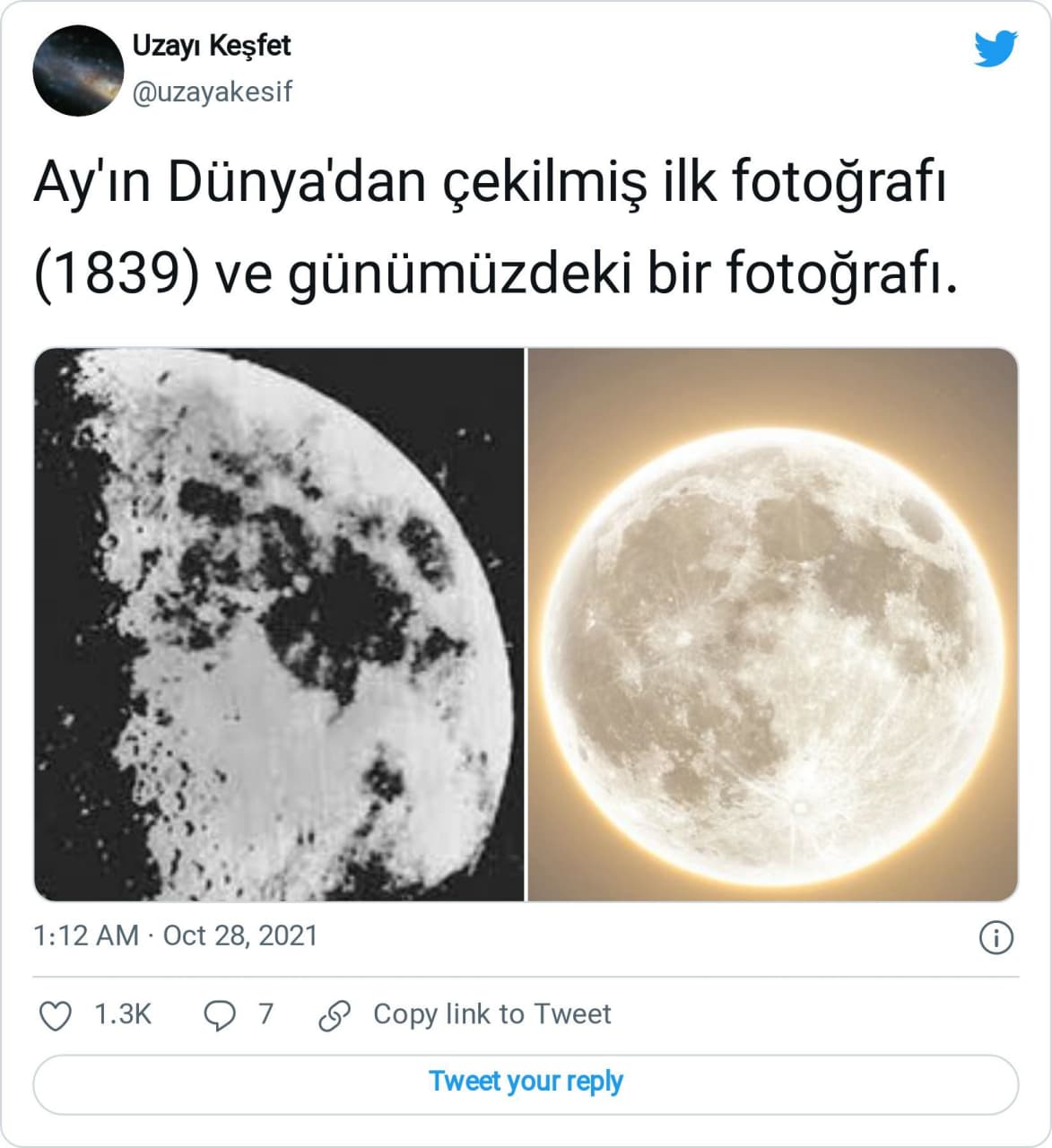Open the @uzayakesif handle link
This screenshot has width=1052, height=1148.
click(212, 91)
